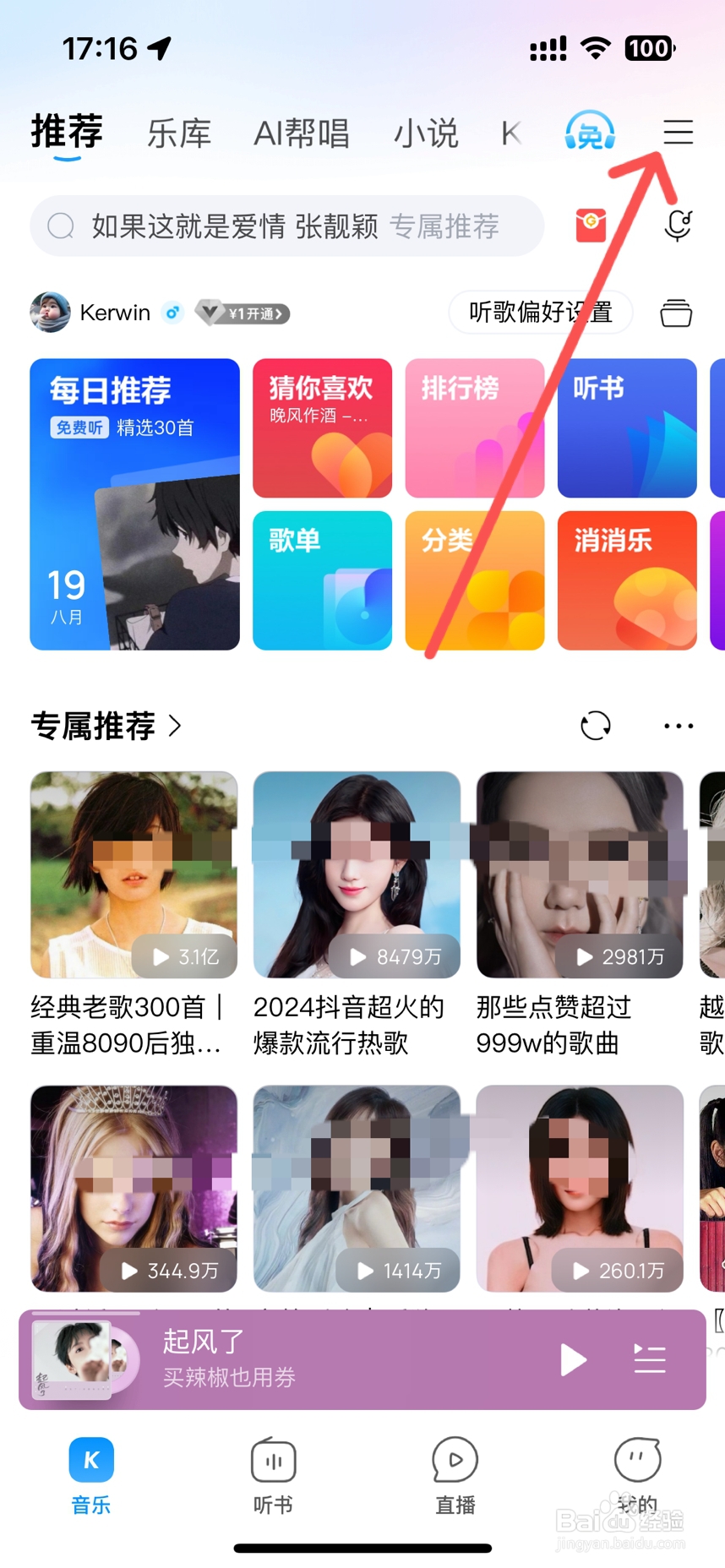
Task: Expand 专属推荐 via its chevron
Action: pyautogui.click(x=173, y=726)
